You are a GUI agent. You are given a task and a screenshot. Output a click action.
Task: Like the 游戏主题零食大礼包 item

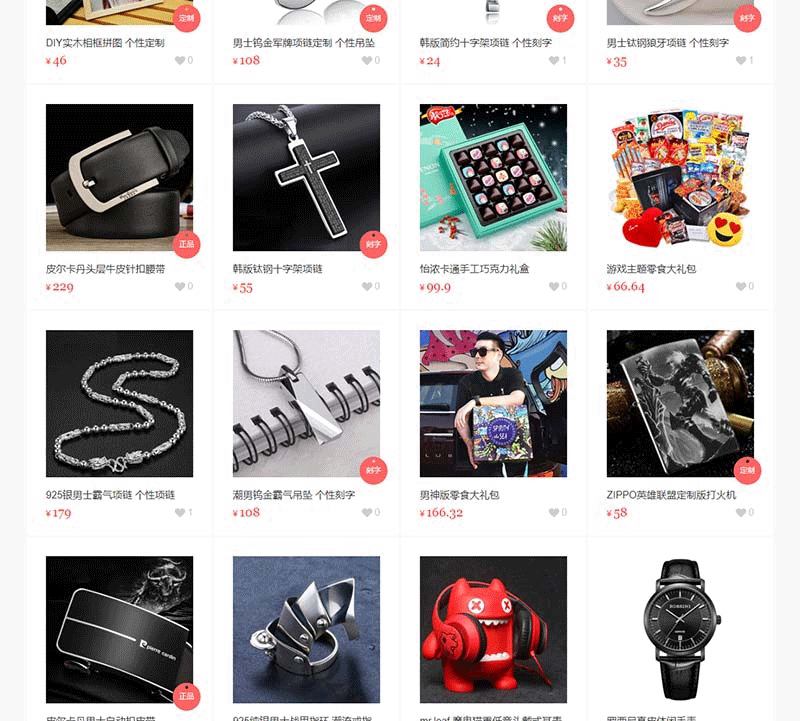point(742,287)
